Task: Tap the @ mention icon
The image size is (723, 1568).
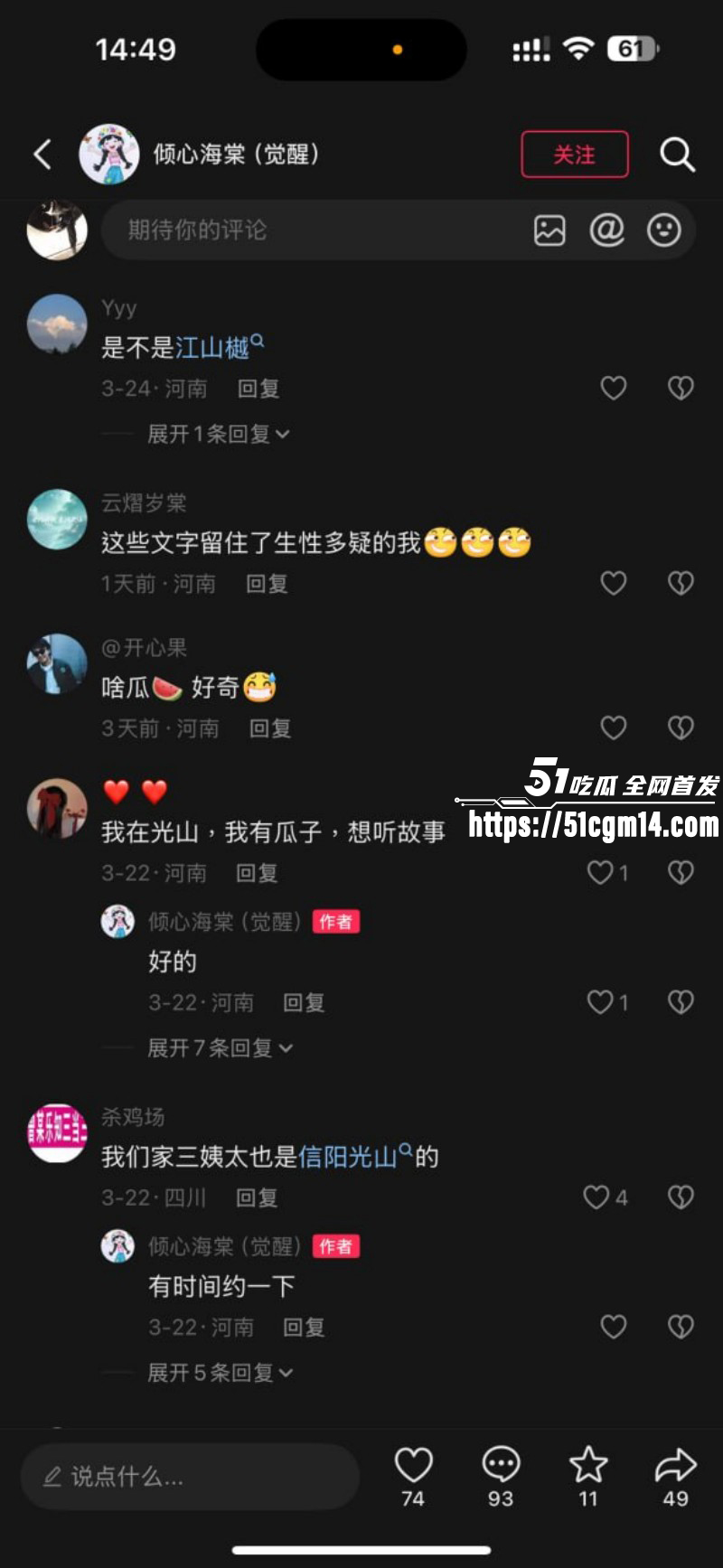Action: tap(607, 230)
